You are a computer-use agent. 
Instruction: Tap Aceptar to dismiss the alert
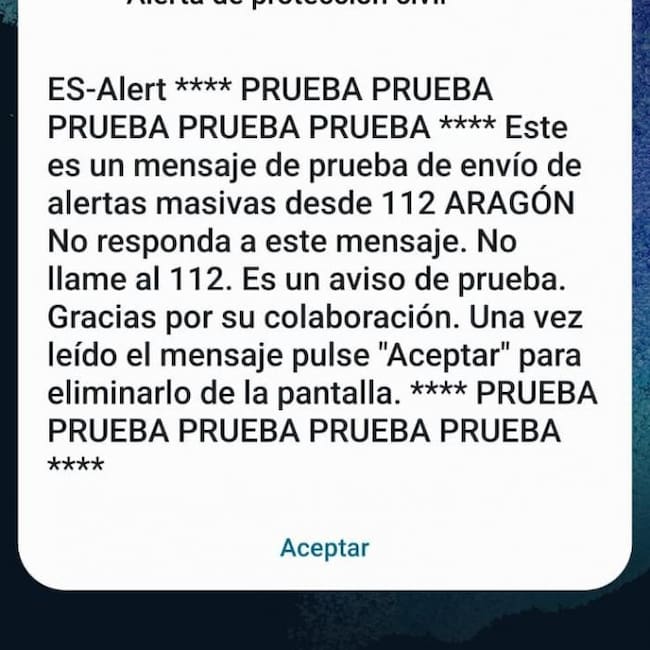(324, 548)
